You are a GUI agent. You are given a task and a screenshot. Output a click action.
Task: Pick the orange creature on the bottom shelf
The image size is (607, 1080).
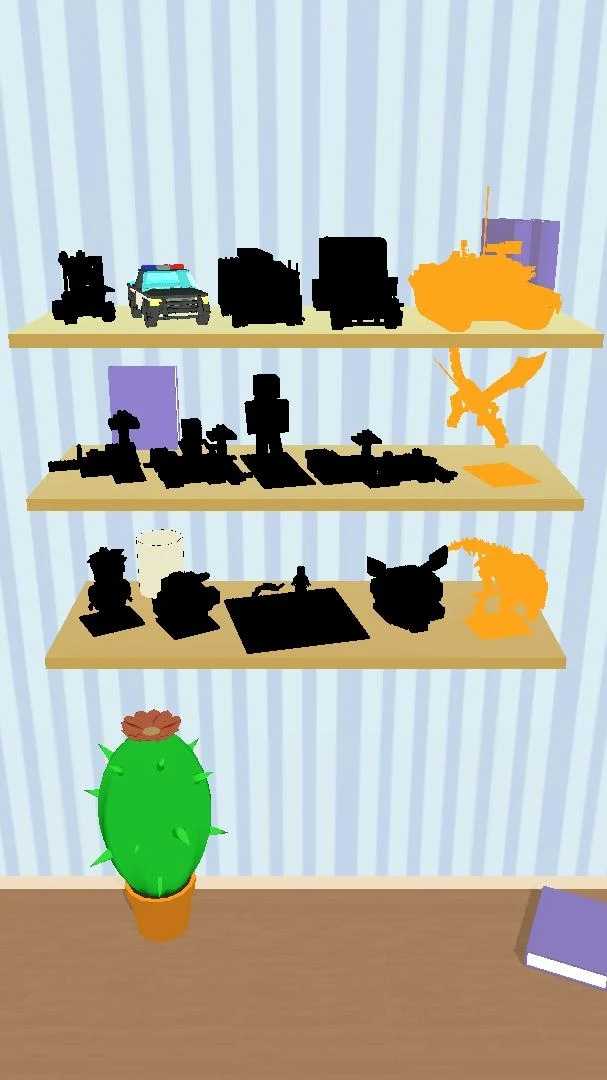coord(505,590)
